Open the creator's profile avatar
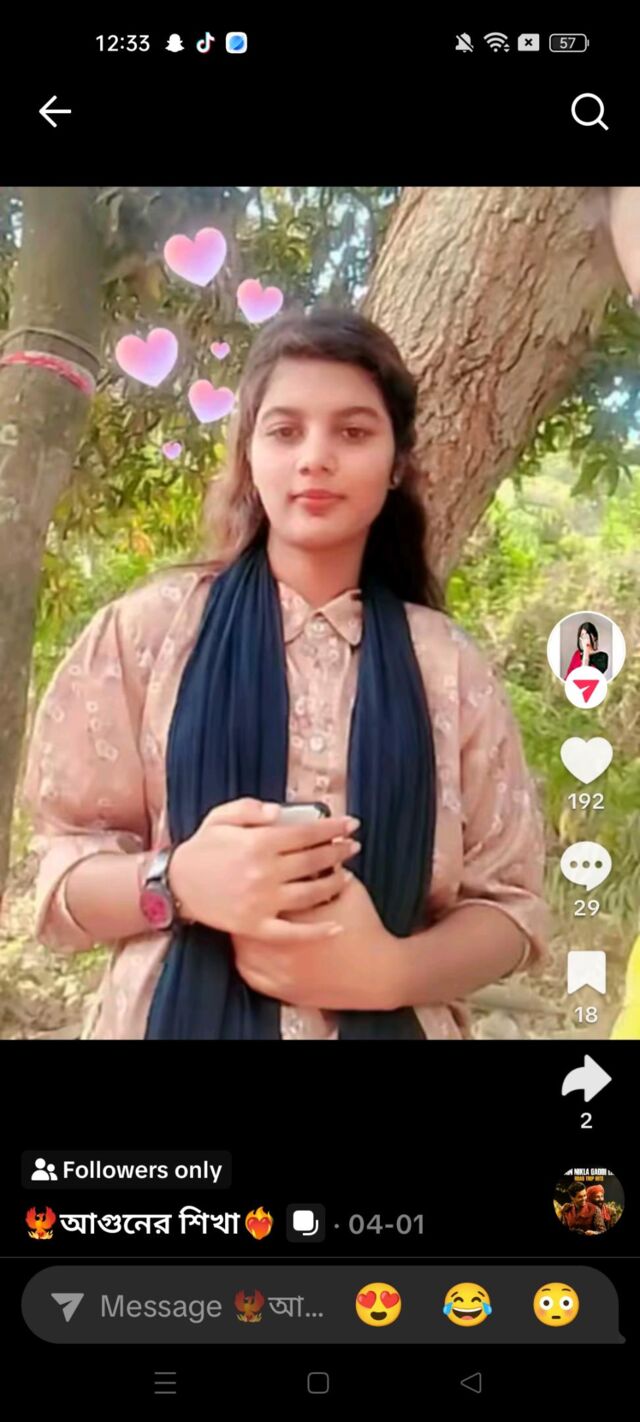Image resolution: width=640 pixels, height=1422 pixels. tap(586, 649)
